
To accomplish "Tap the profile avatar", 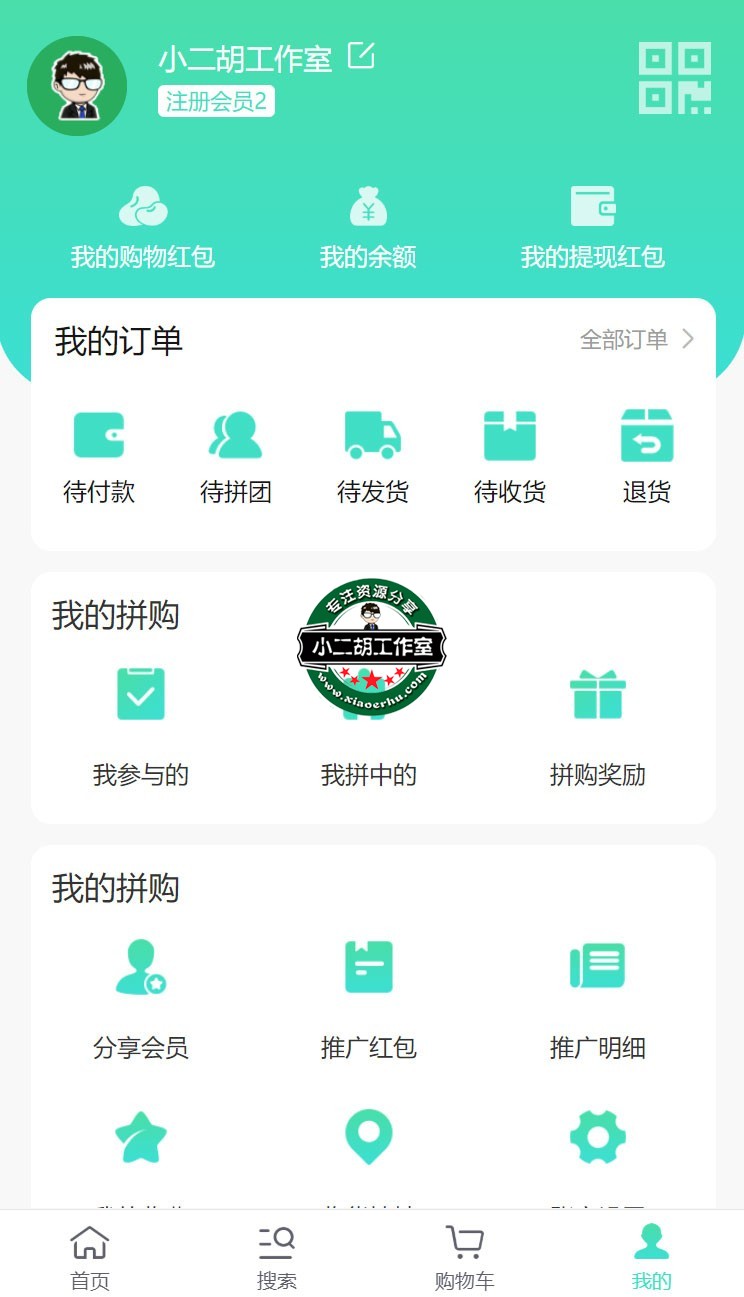I will 77,86.
